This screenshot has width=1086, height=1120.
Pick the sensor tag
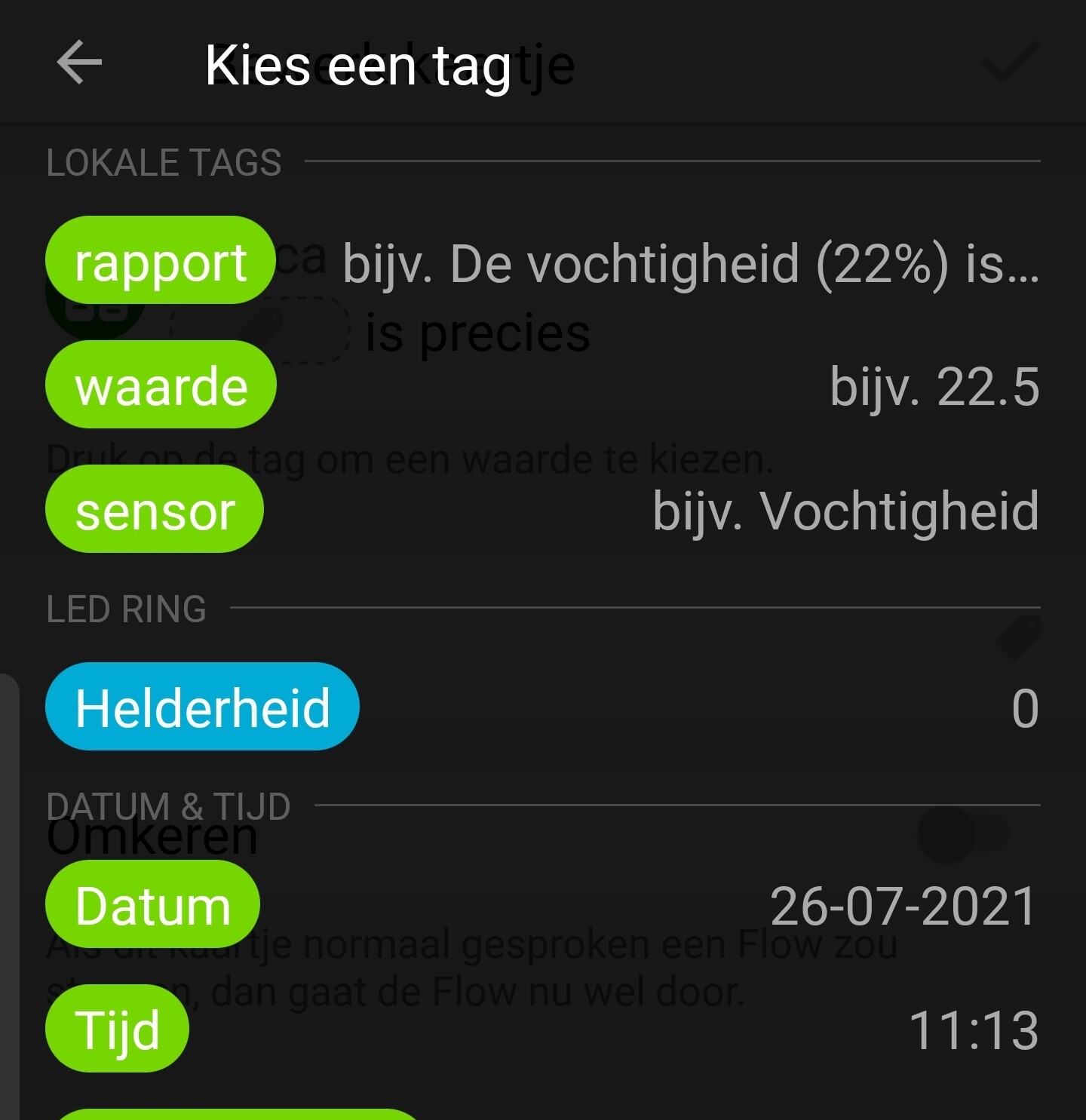click(x=155, y=510)
